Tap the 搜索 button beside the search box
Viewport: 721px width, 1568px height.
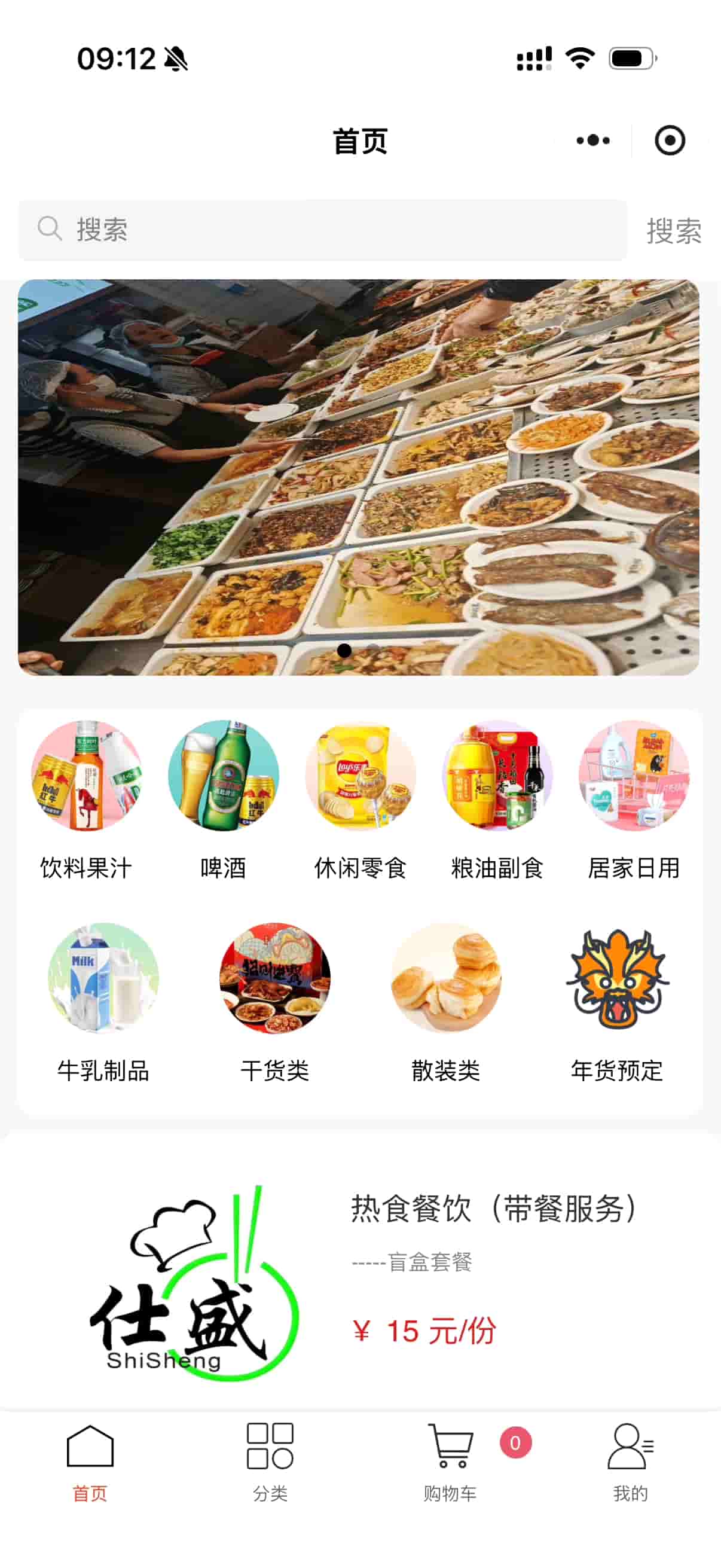pos(674,231)
